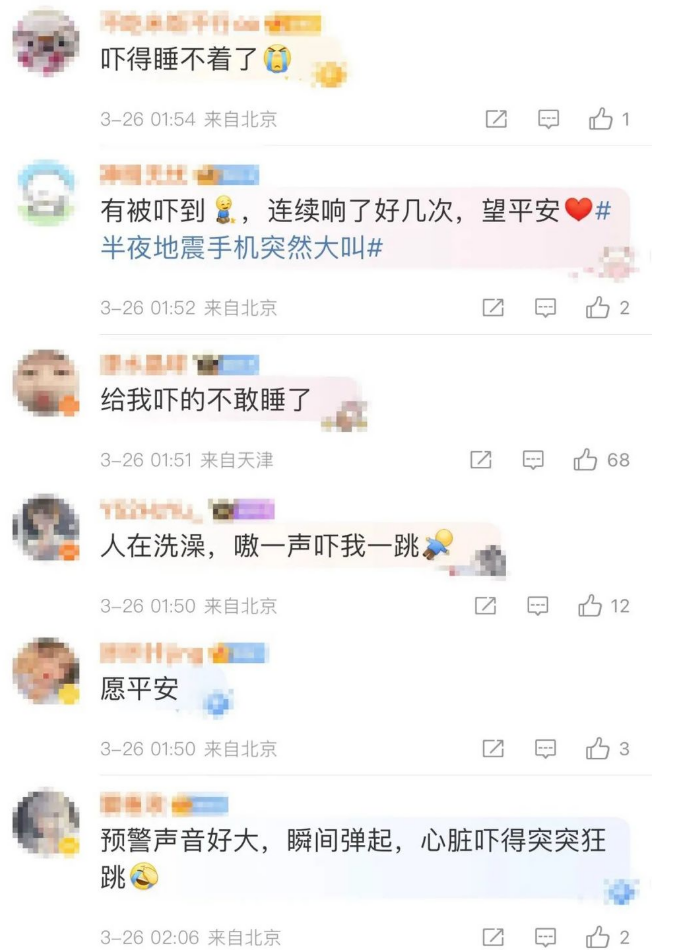The image size is (673, 950).
Task: Reply to the comment 愿平安
Action: [x=545, y=749]
